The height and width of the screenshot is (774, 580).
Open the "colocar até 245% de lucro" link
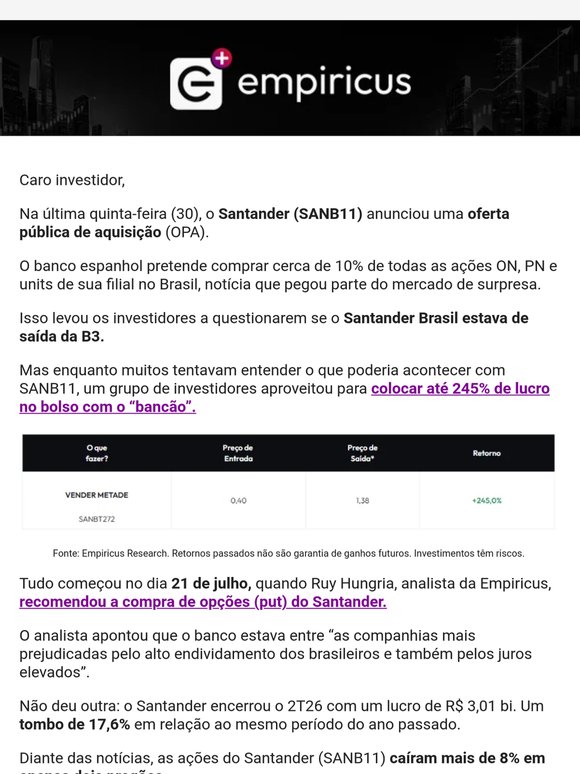click(460, 388)
